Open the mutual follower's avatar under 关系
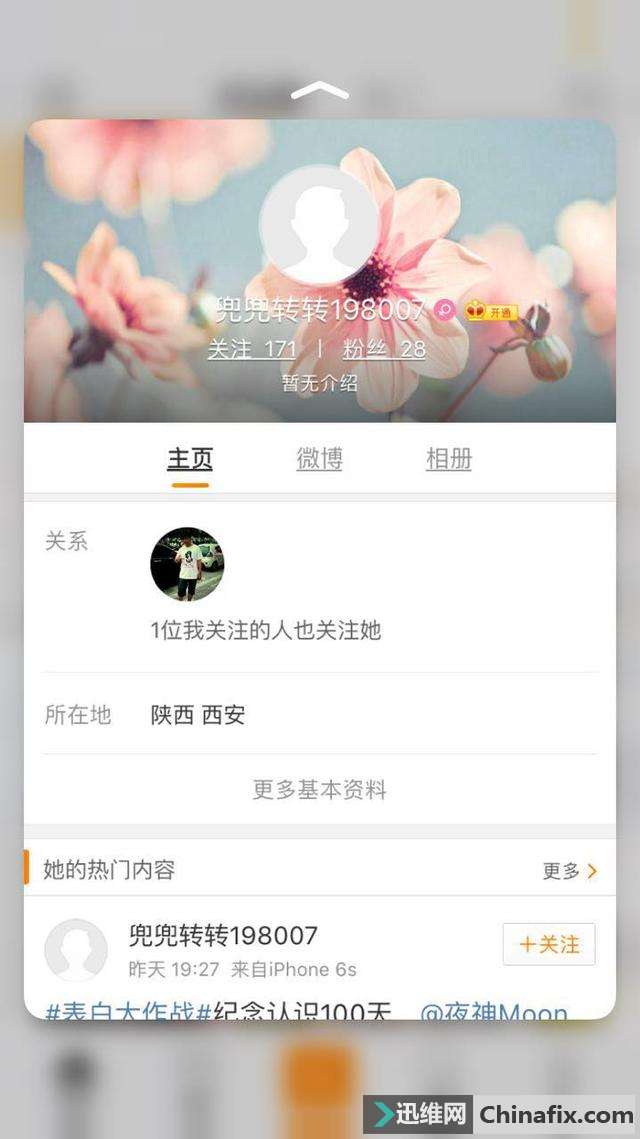The image size is (640, 1139). [x=187, y=564]
